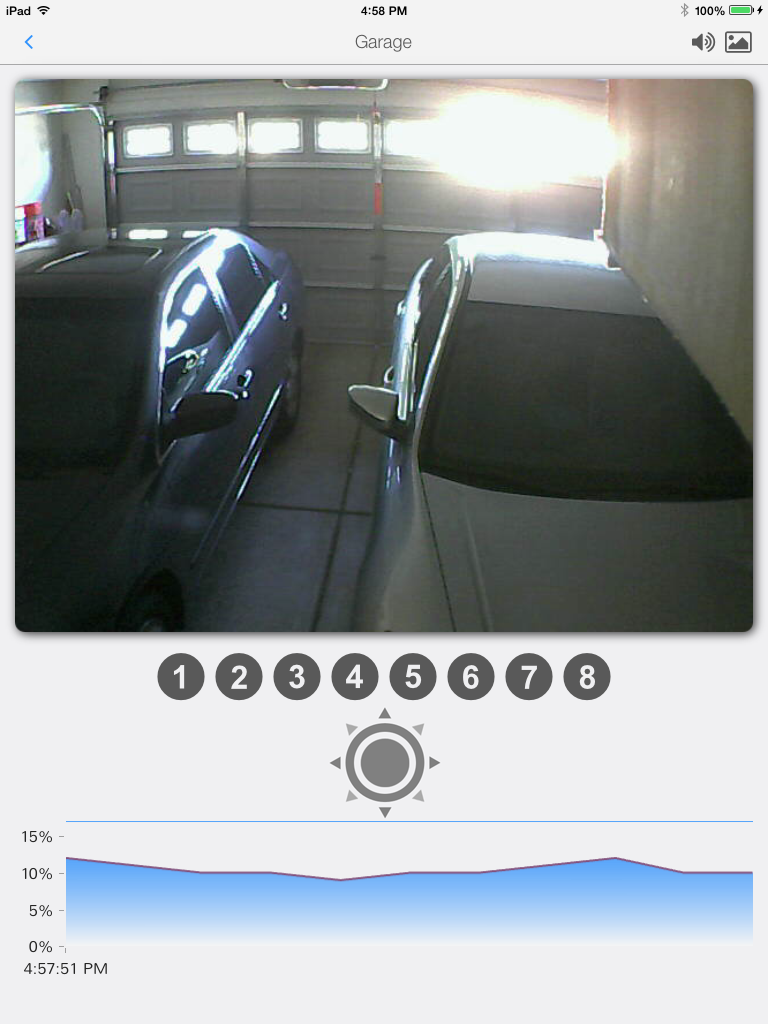Tap the center of the pan-tilt joystick
The height and width of the screenshot is (1024, 768).
(385, 763)
